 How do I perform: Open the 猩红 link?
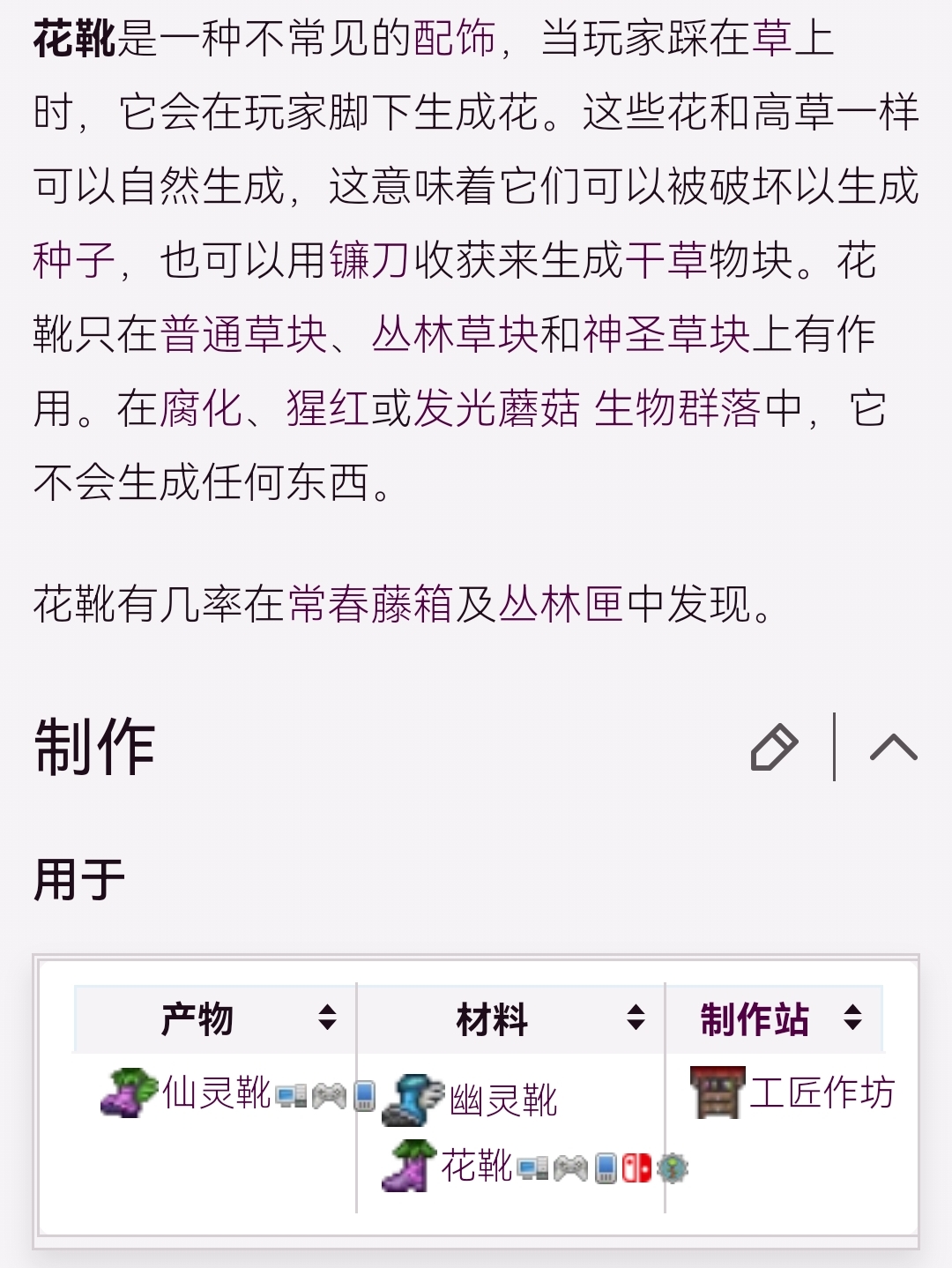pyautogui.click(x=328, y=409)
